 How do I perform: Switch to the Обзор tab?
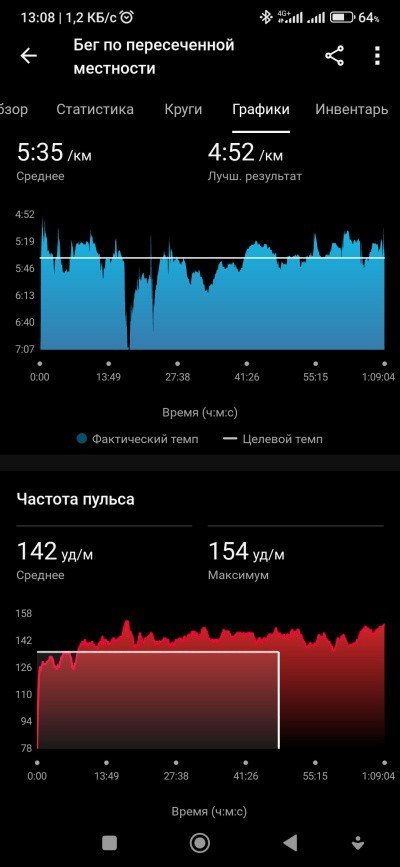[x=13, y=109]
